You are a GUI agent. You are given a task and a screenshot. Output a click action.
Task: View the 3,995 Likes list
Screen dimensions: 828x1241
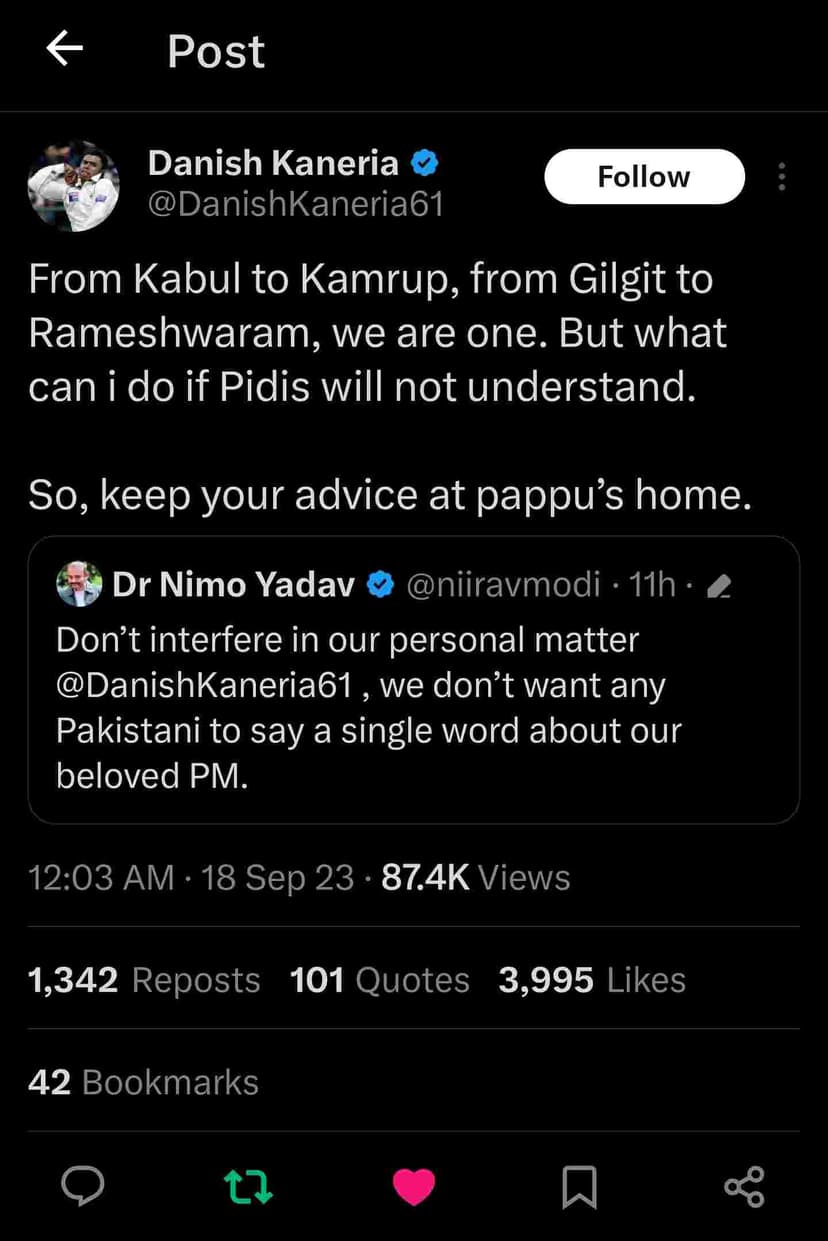(592, 980)
